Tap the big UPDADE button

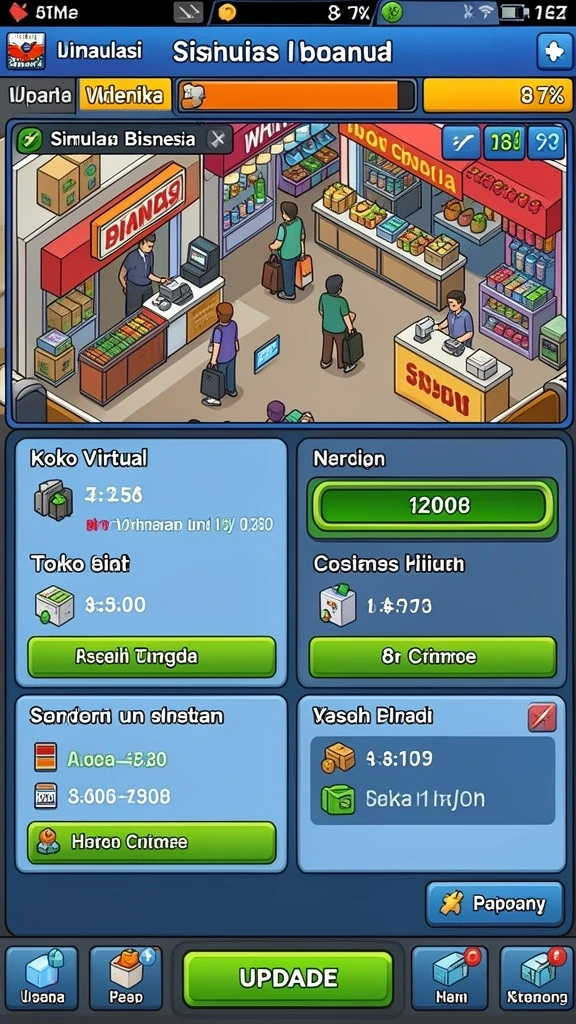[x=288, y=978]
